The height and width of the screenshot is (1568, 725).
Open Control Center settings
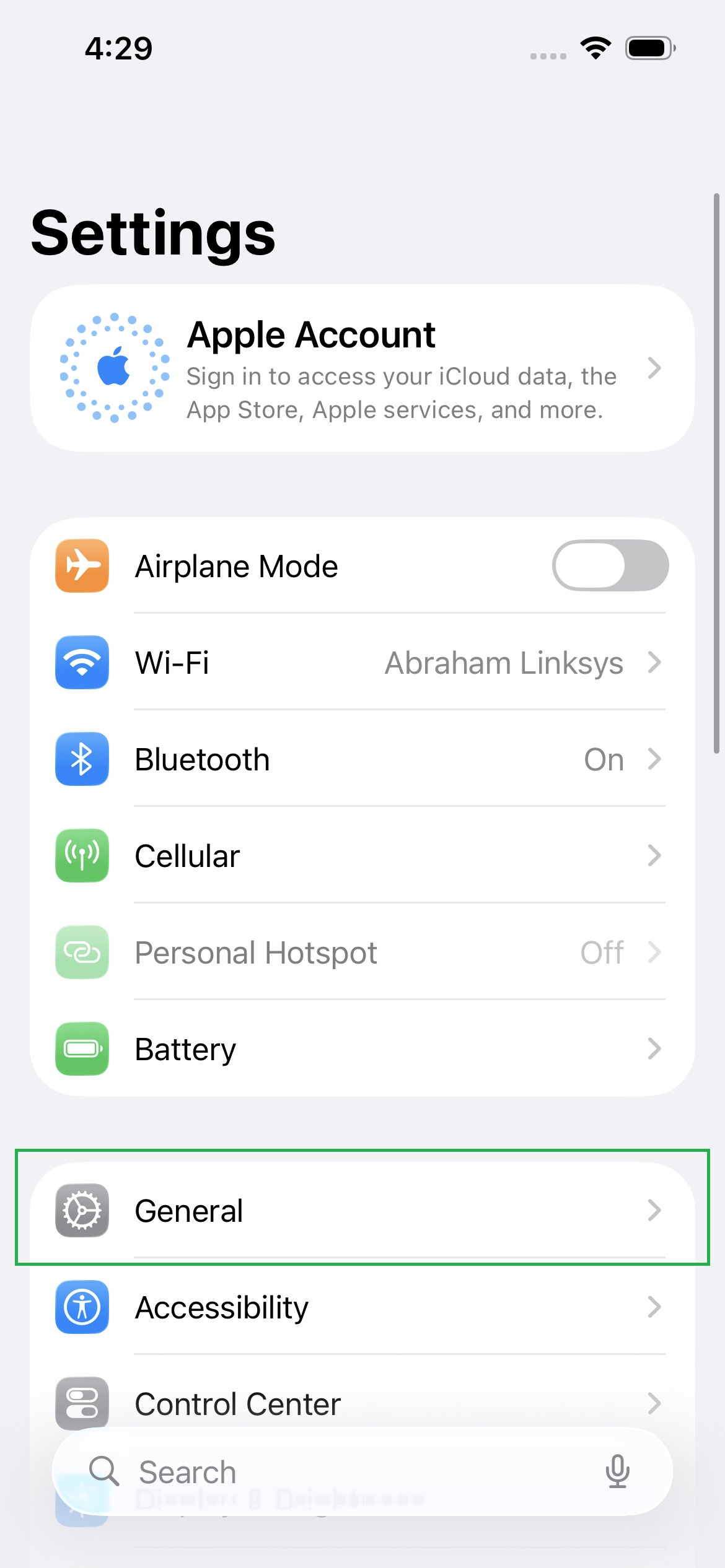[x=362, y=1401]
